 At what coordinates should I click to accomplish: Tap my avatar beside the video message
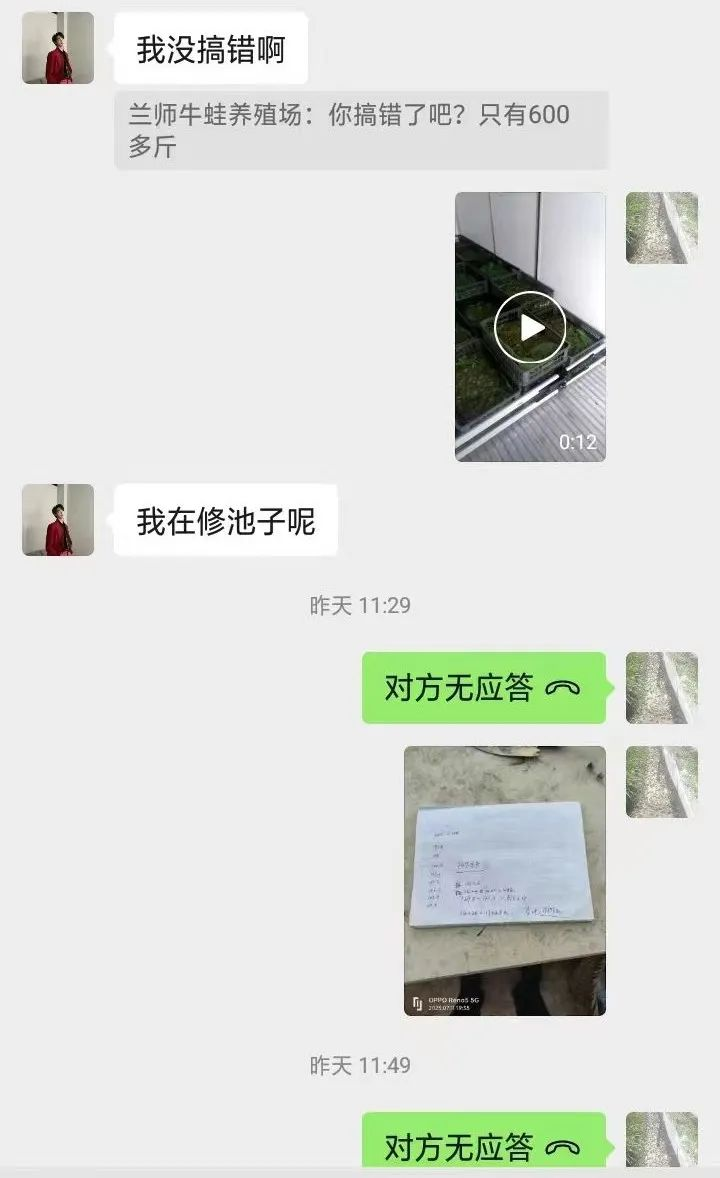tap(662, 228)
